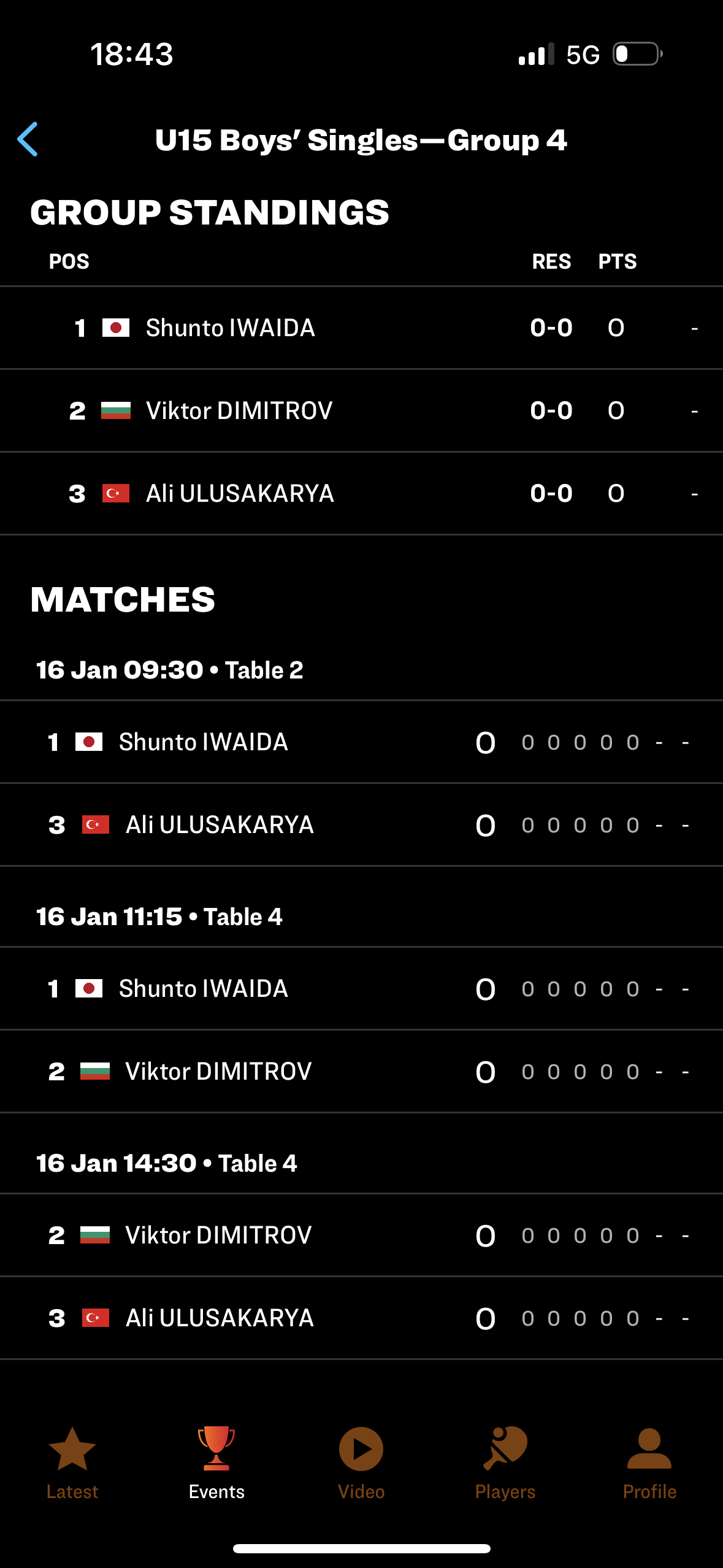Switch to the Video tab
Viewport: 723px width, 1568px height.
(x=361, y=1464)
